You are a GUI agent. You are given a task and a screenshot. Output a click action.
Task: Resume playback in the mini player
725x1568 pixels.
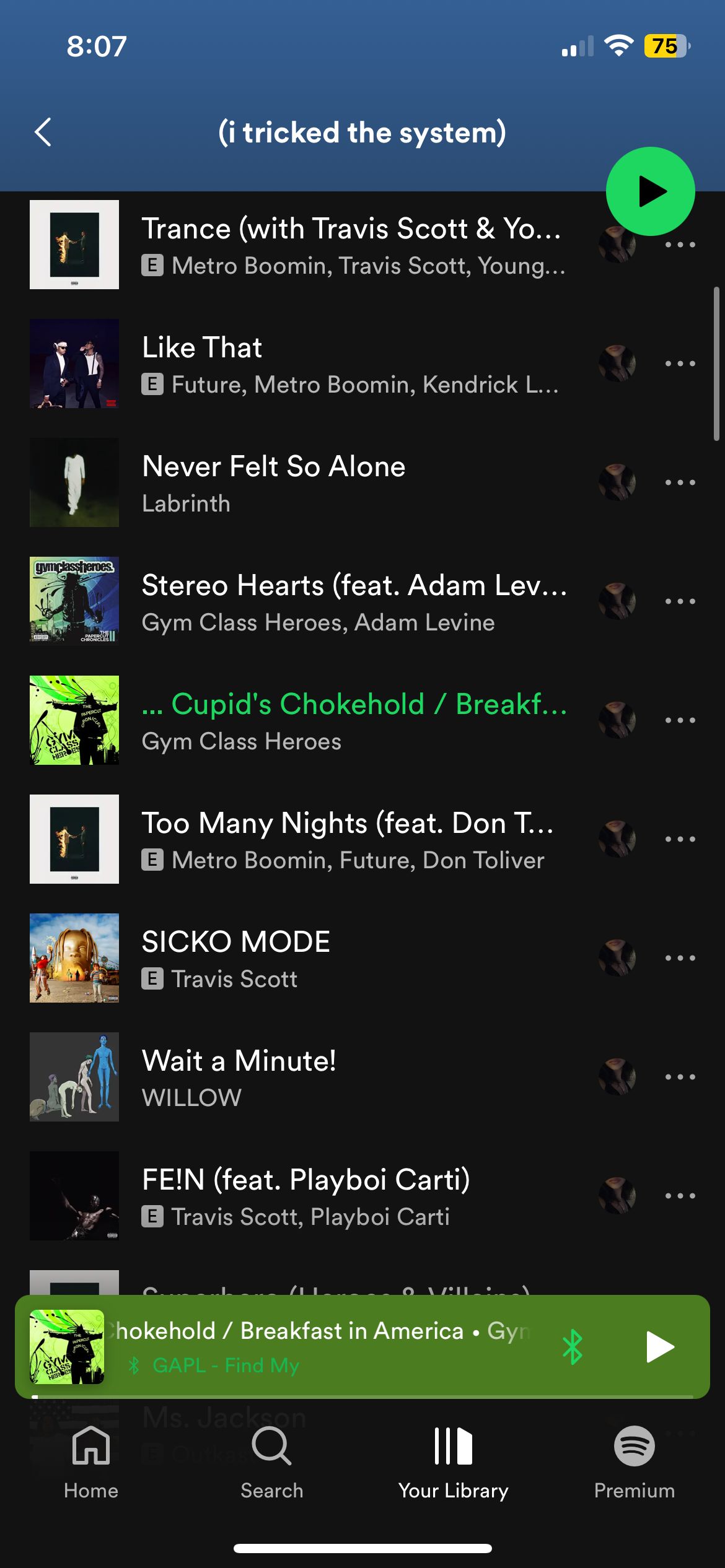(x=659, y=1347)
